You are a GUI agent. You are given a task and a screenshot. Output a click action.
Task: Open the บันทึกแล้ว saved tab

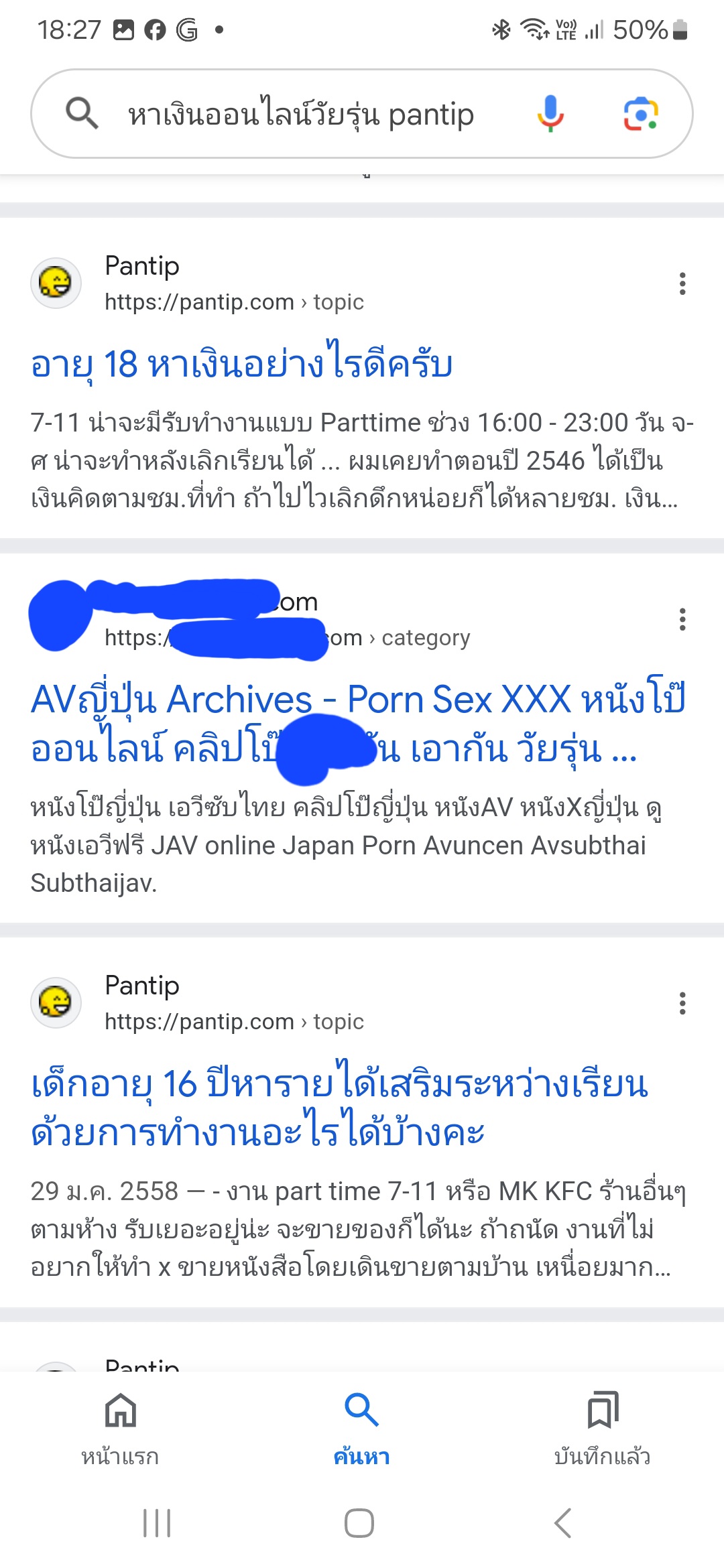tap(602, 1429)
